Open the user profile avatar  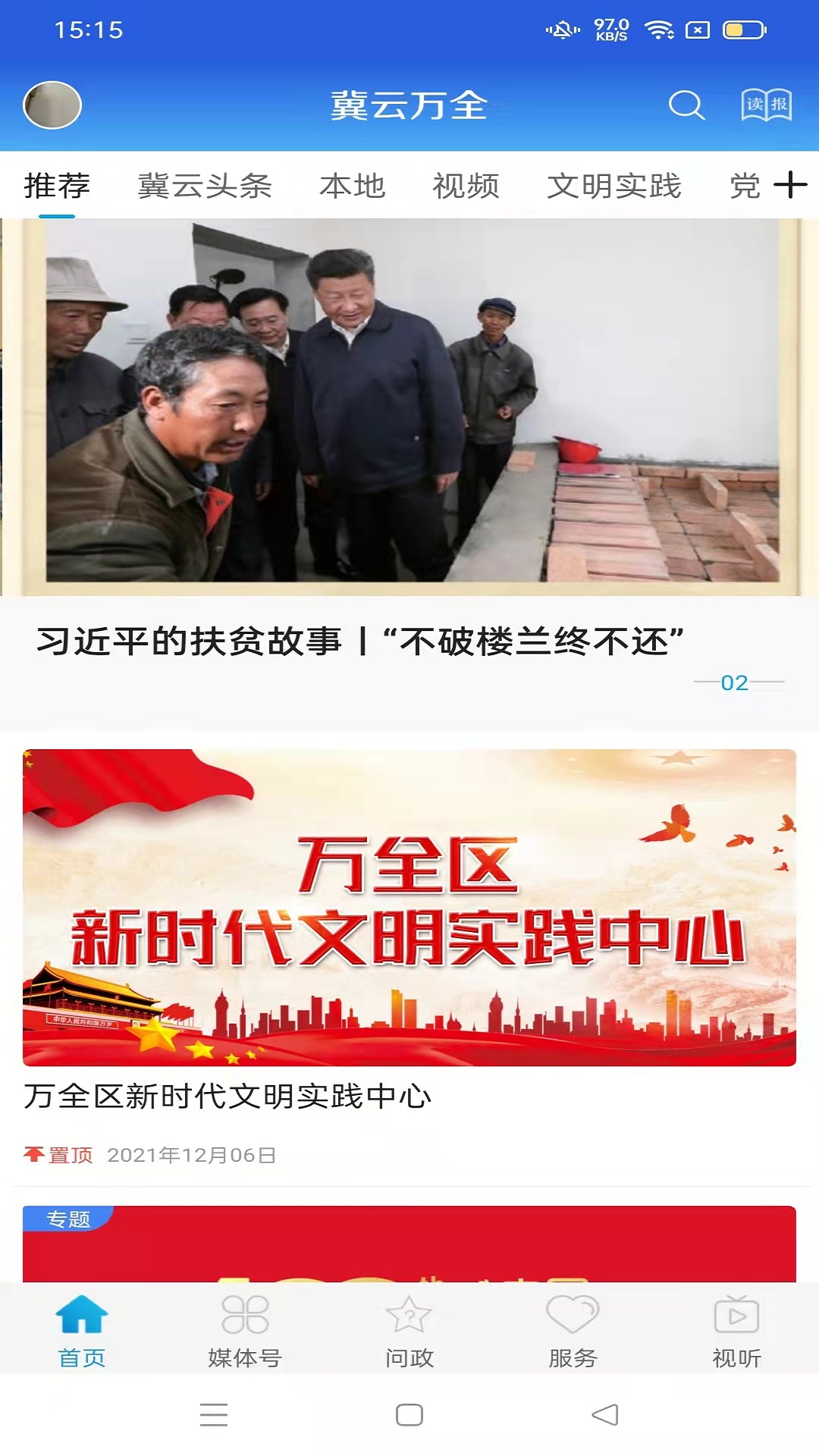(52, 105)
